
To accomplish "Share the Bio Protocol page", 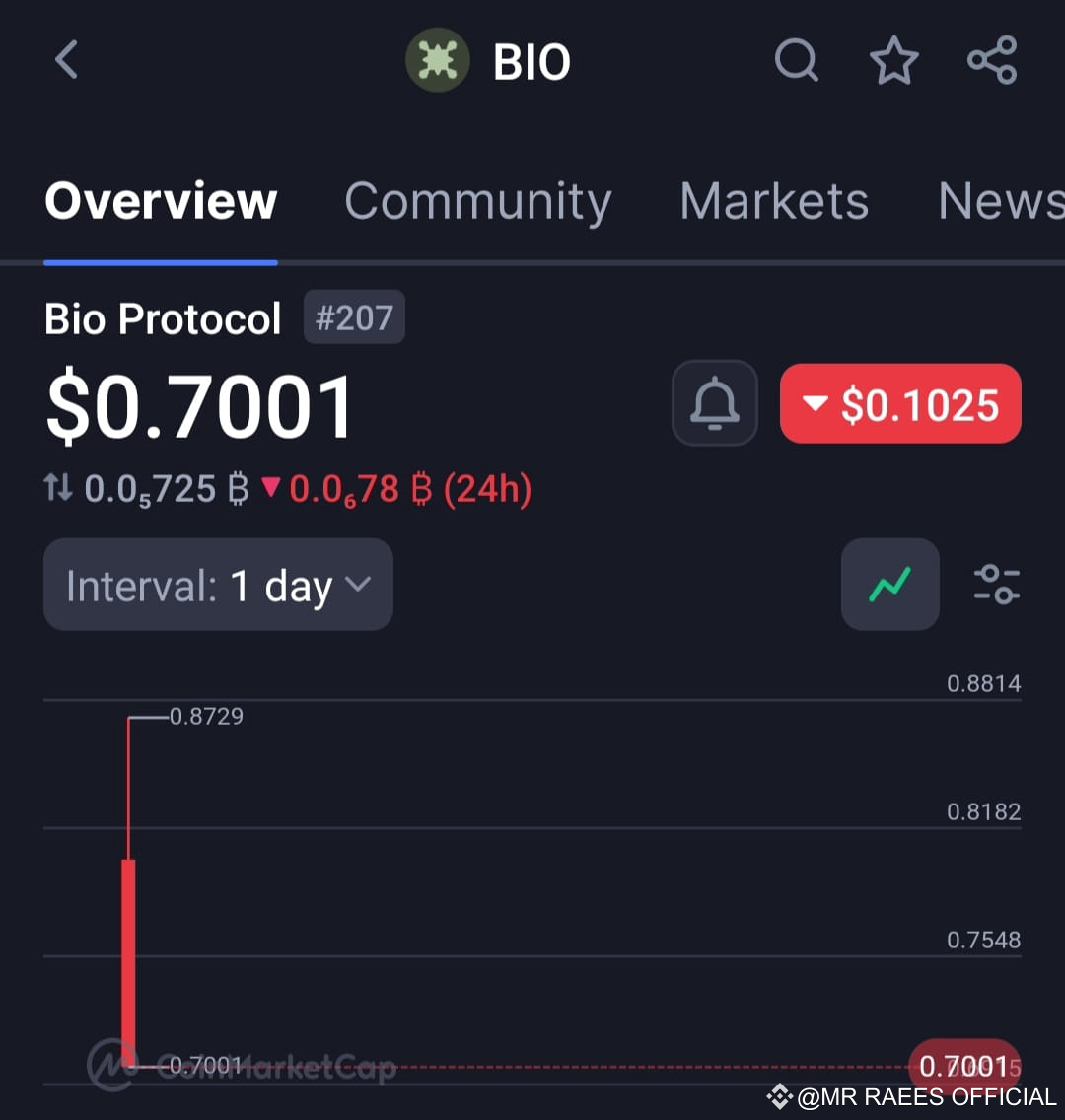I will point(991,59).
